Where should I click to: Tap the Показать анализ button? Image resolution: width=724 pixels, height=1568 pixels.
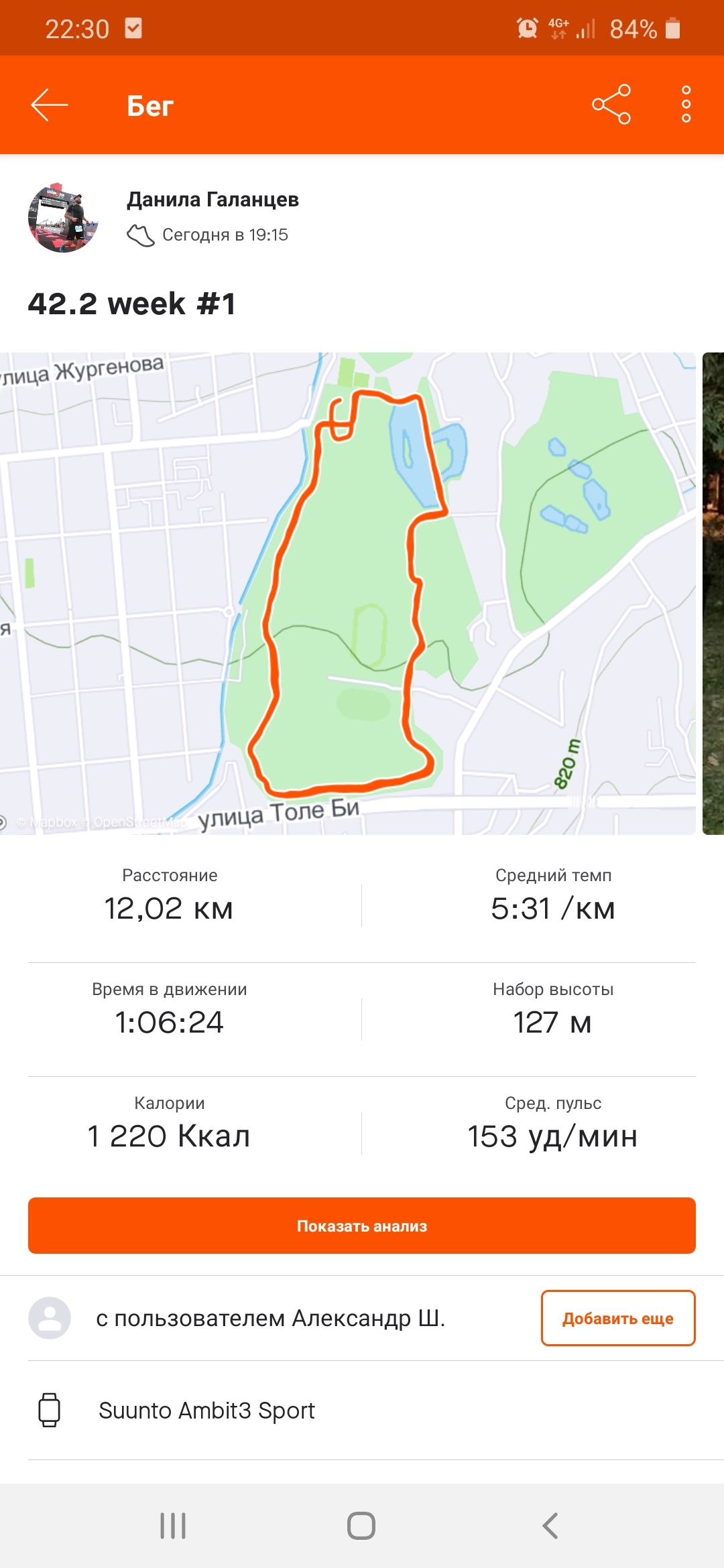[x=362, y=1226]
